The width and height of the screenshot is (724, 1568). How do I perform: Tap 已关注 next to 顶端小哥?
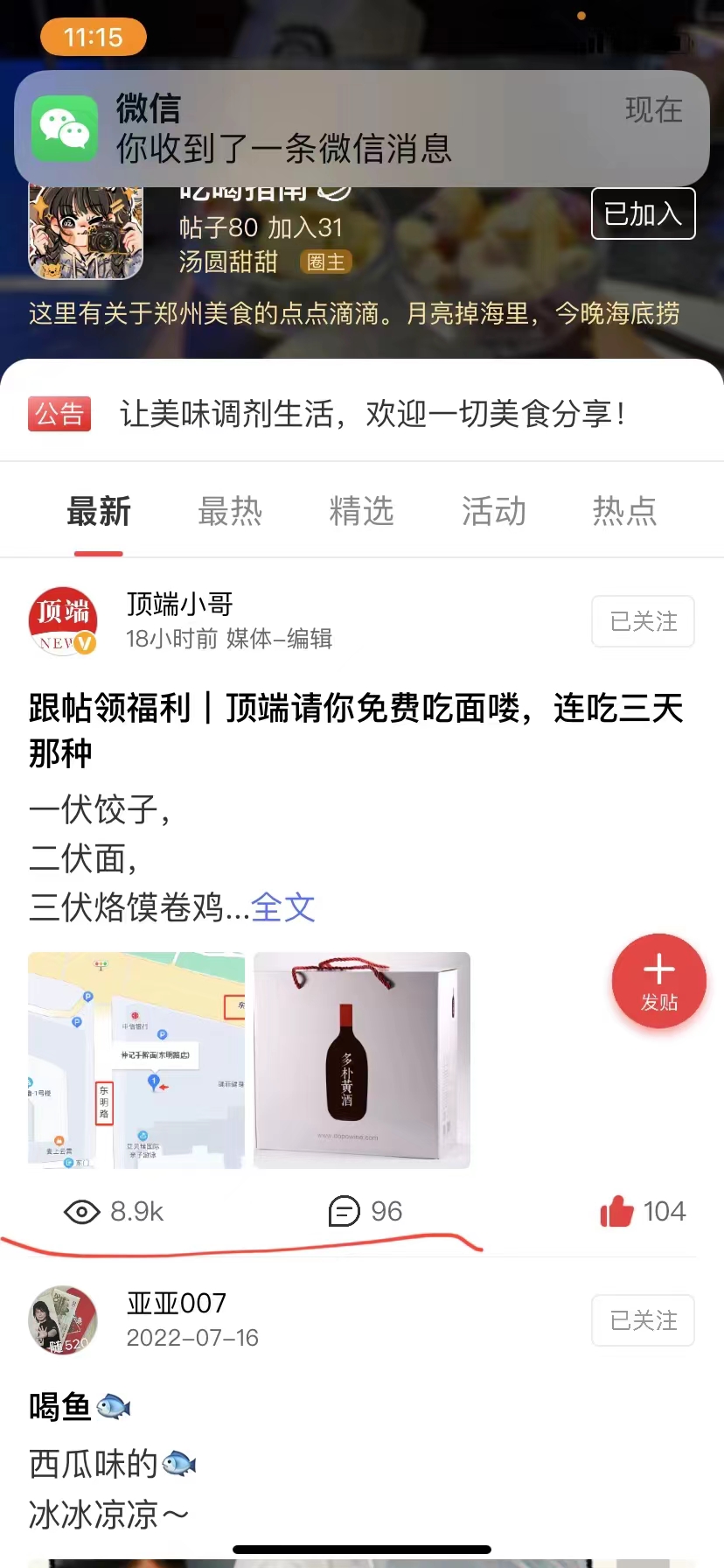pos(643,621)
